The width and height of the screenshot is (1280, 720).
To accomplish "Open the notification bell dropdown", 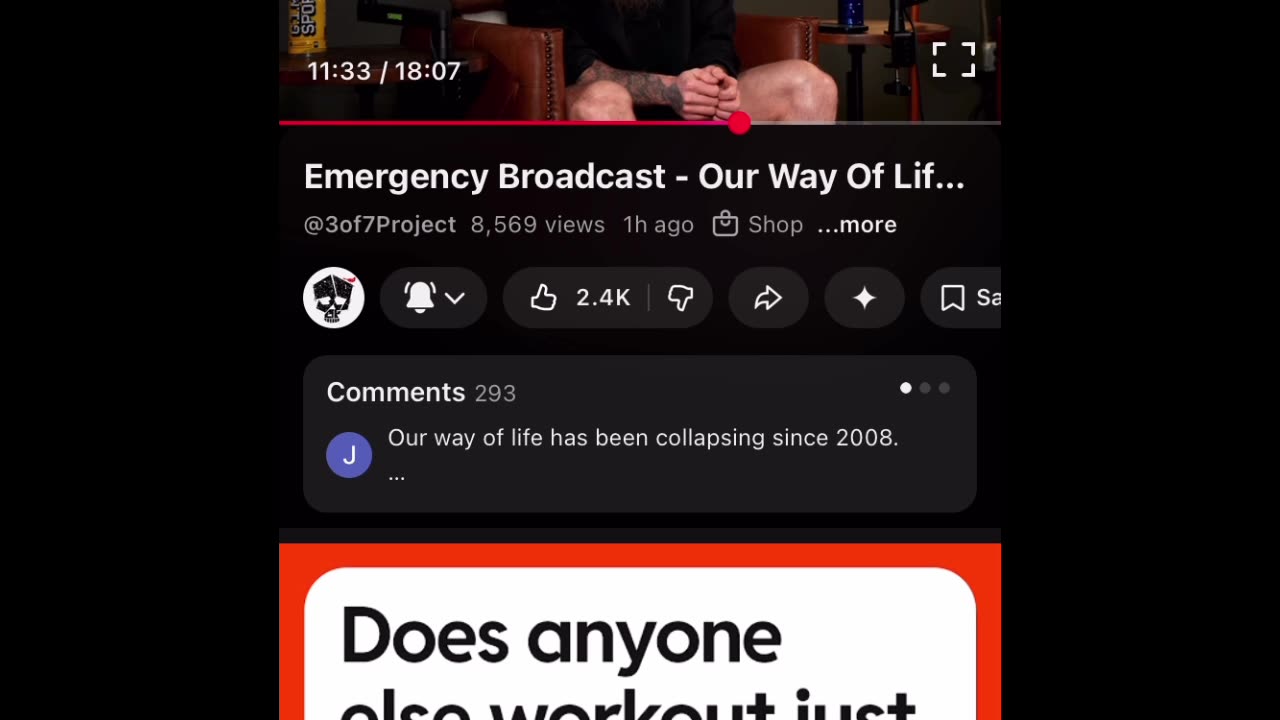I will [x=434, y=298].
